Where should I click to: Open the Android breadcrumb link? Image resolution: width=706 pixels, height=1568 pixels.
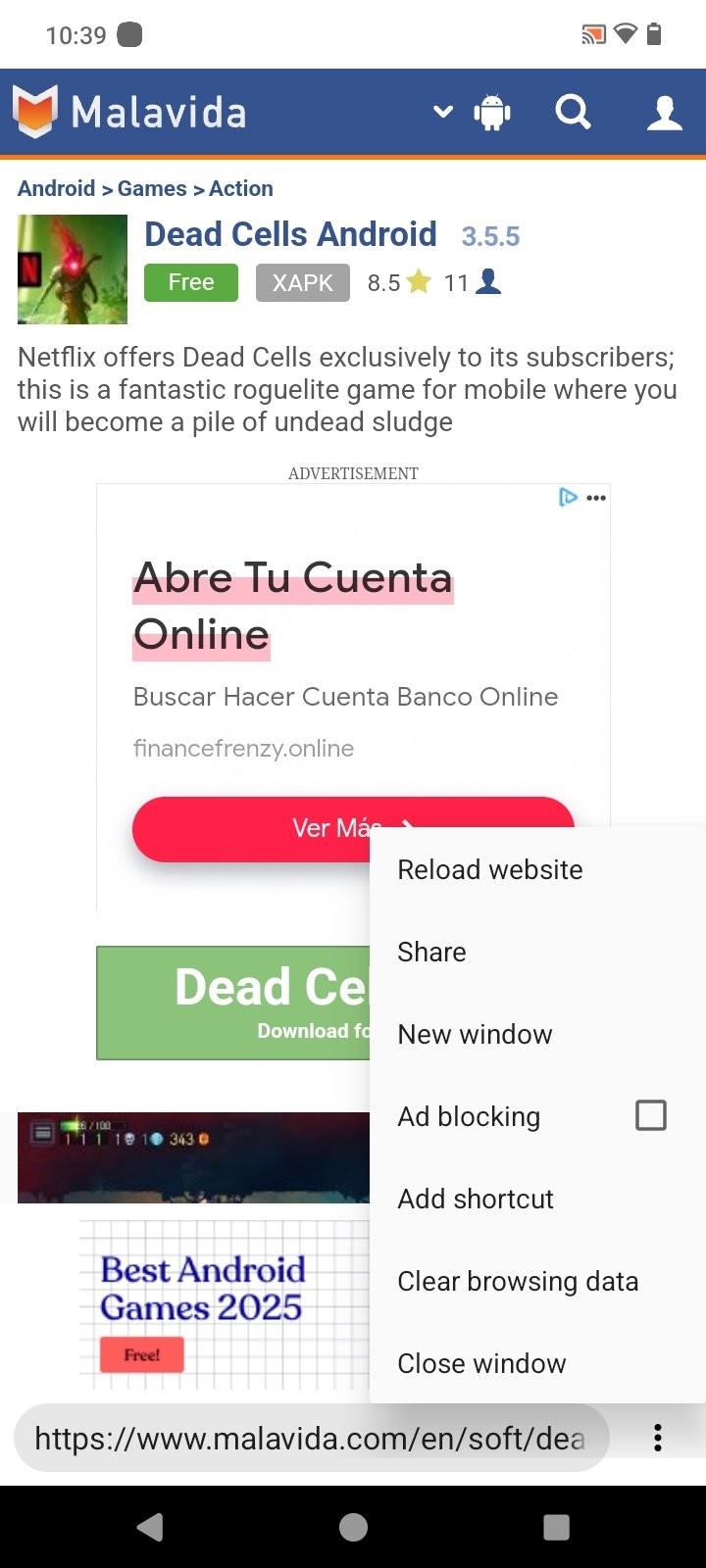coord(56,188)
